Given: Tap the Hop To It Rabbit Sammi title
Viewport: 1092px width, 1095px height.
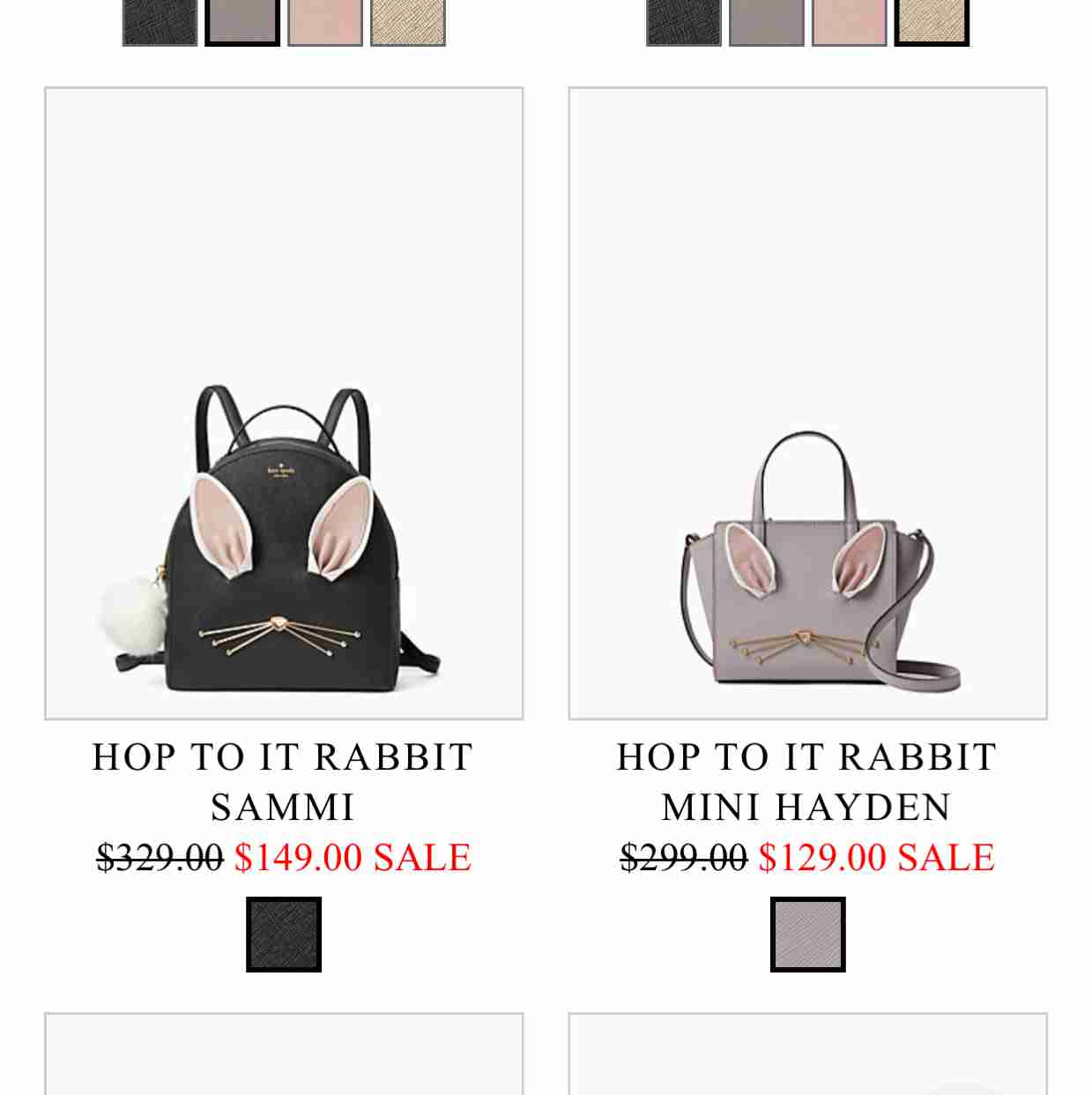Looking at the screenshot, I should coord(283,782).
